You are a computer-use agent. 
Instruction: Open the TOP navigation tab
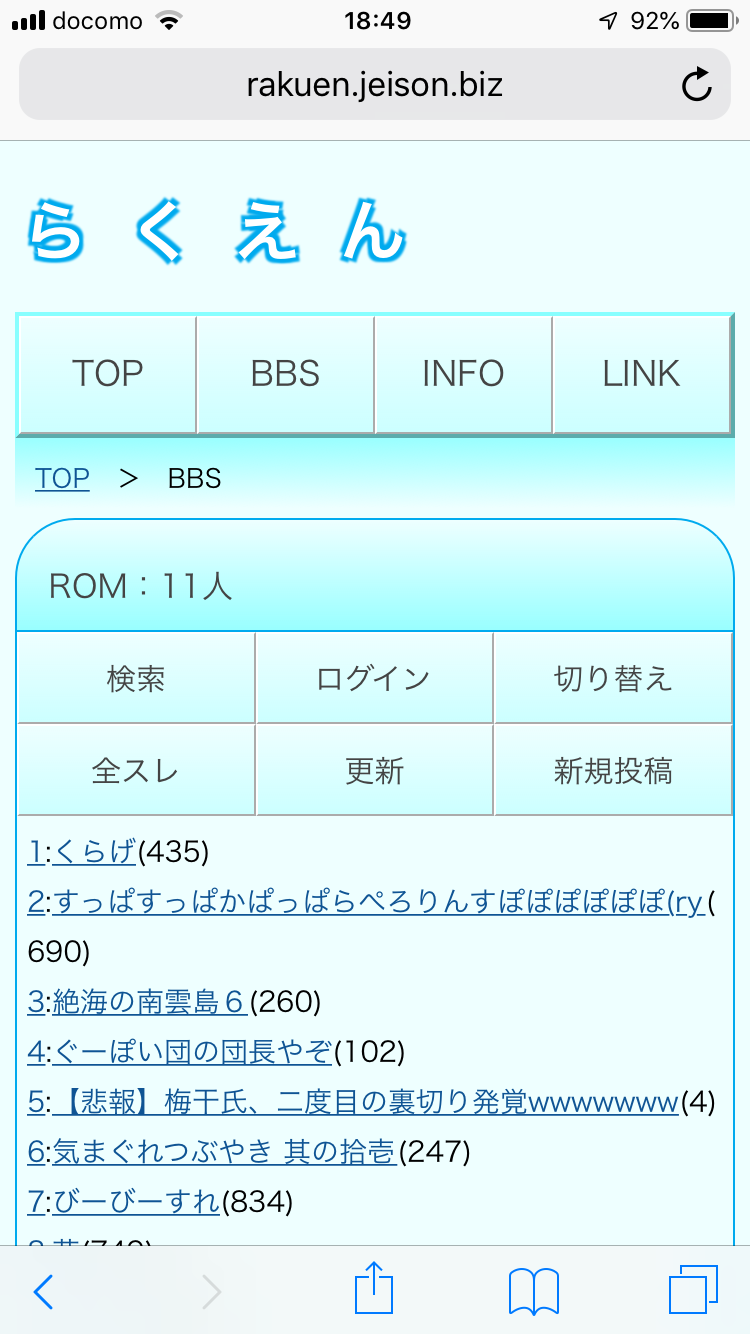[107, 374]
